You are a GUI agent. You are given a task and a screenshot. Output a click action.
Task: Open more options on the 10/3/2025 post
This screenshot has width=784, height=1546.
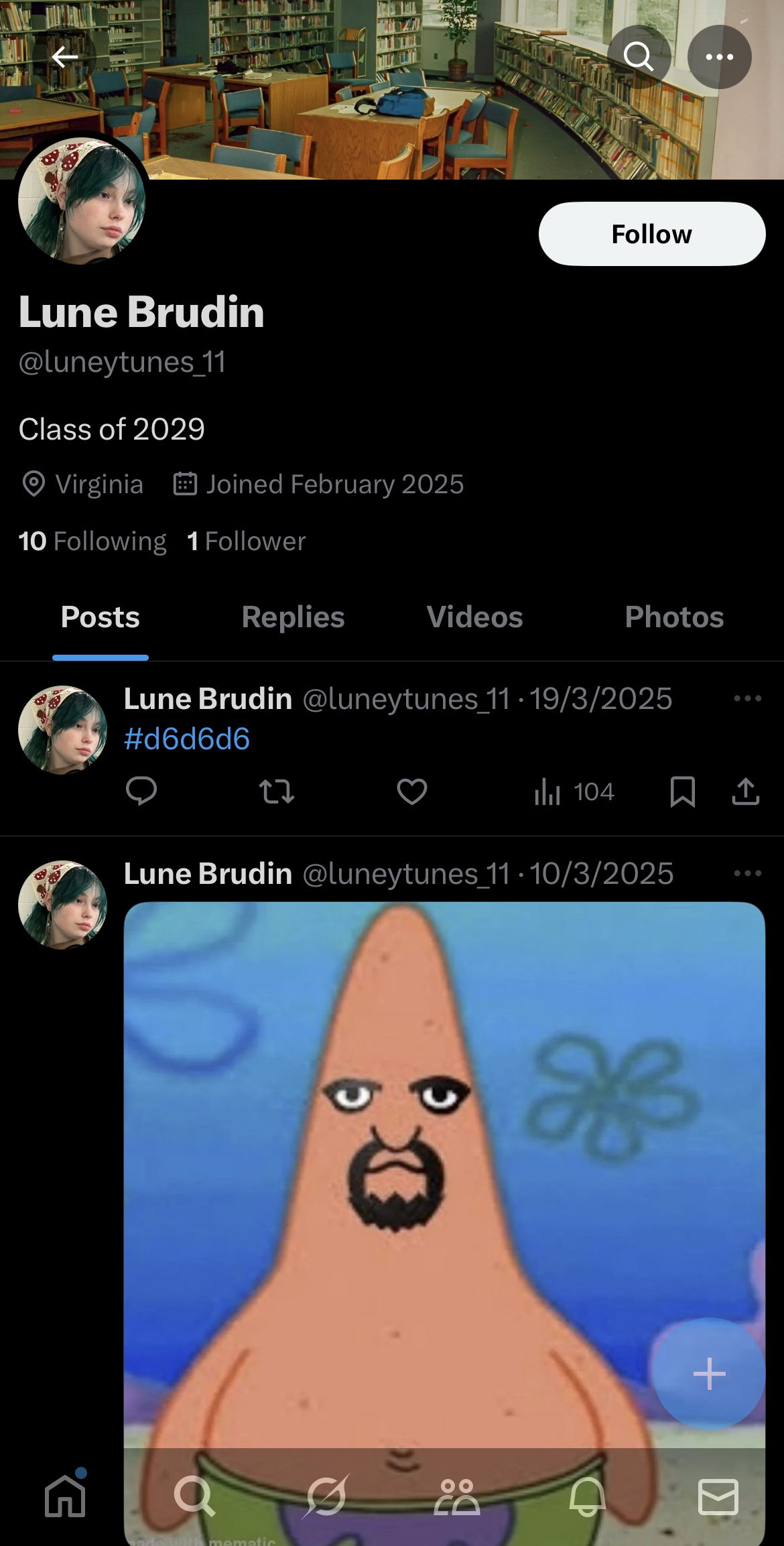(x=747, y=873)
